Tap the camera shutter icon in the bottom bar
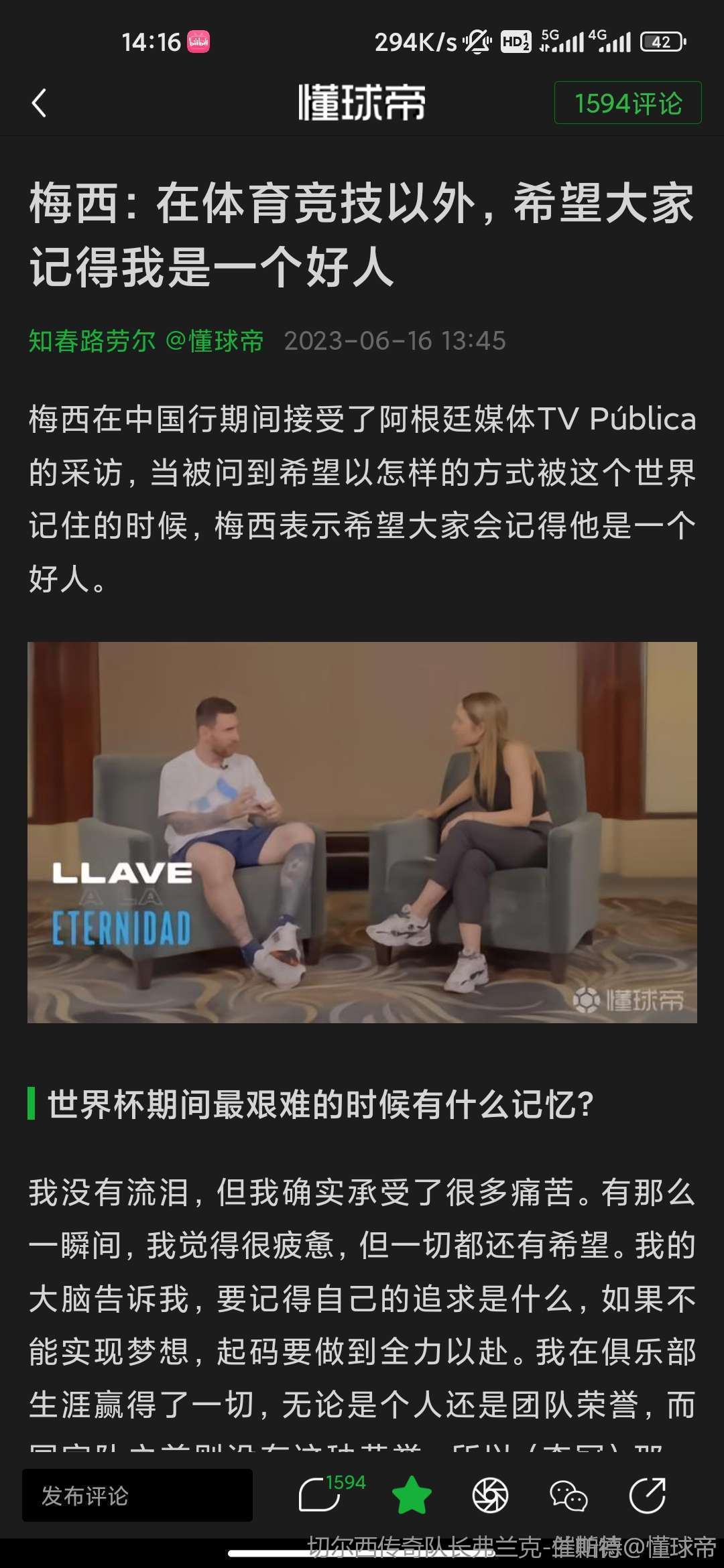Image resolution: width=724 pixels, height=1568 pixels. [x=491, y=1496]
